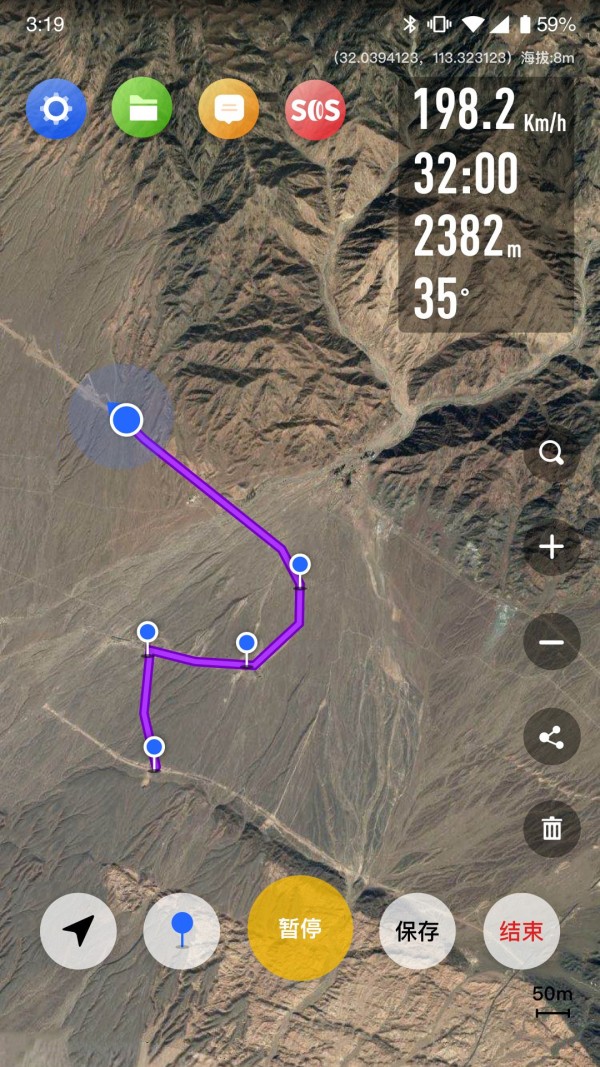Open the green folder icon
Viewport: 600px width, 1067px height.
pyautogui.click(x=142, y=109)
